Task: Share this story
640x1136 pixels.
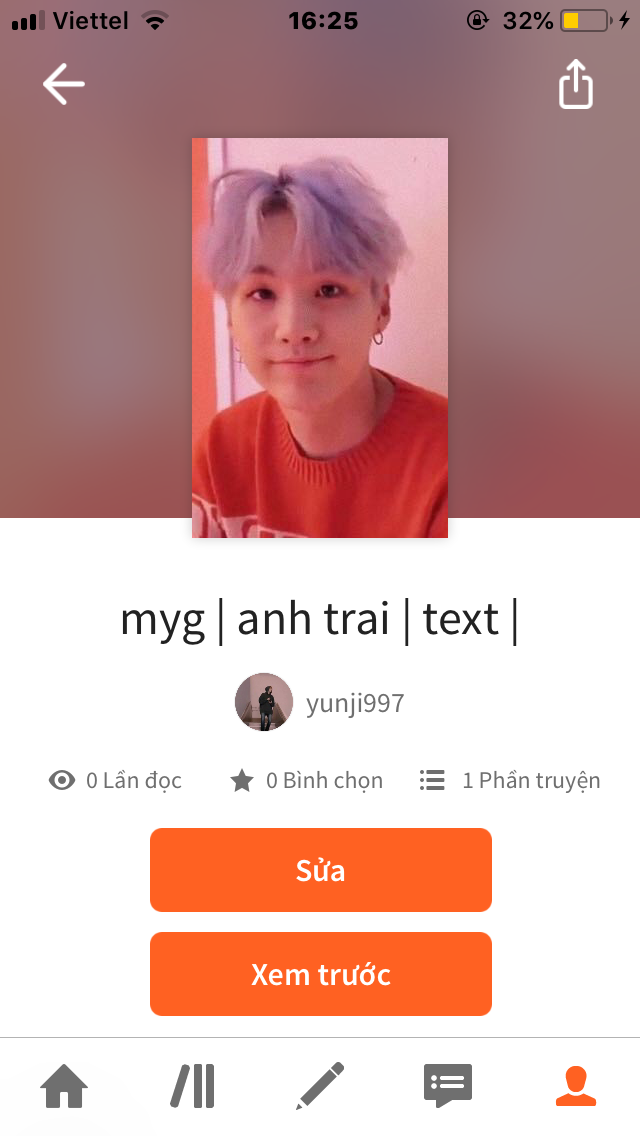Action: tap(575, 83)
